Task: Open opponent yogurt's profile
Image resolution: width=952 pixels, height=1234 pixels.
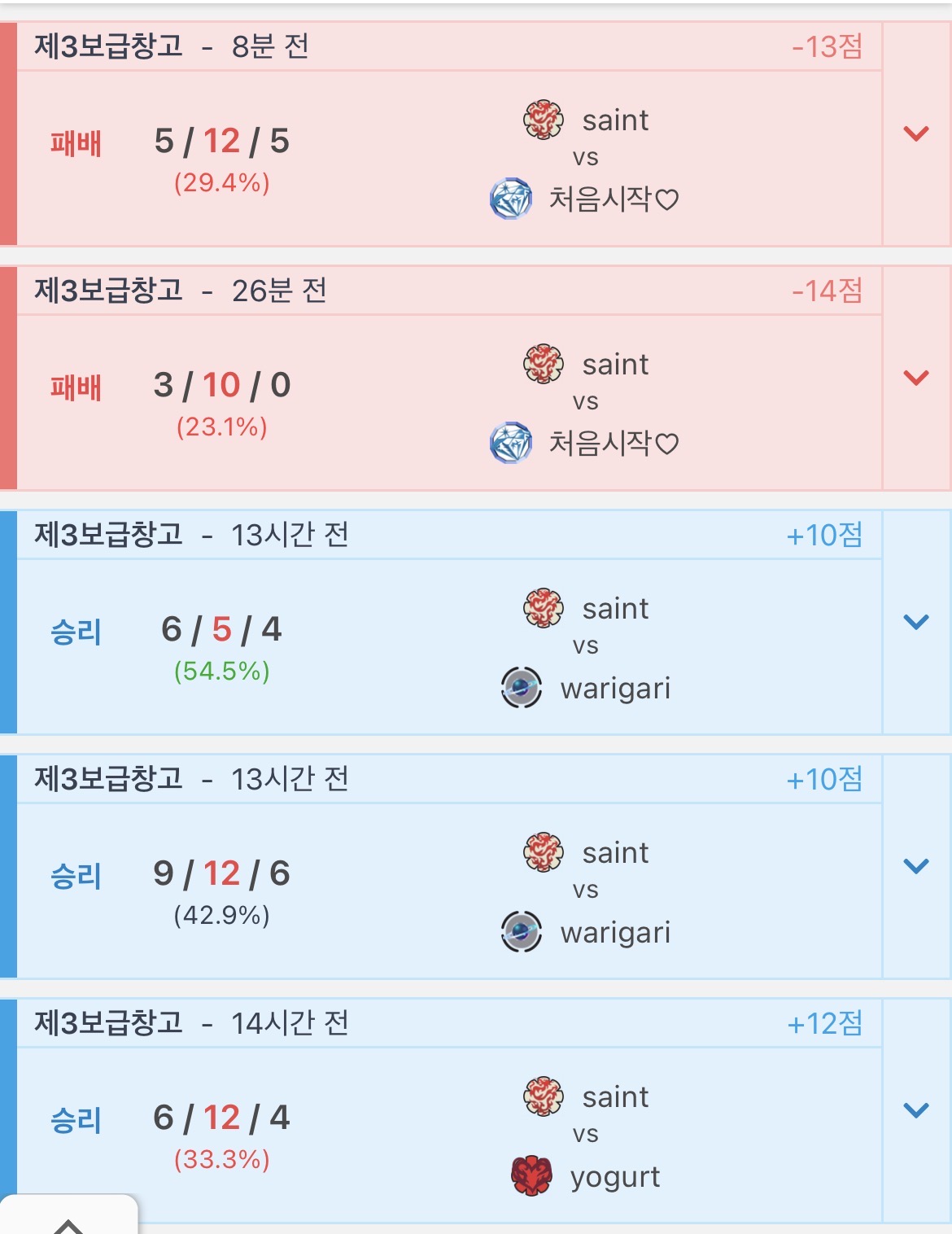Action: click(x=614, y=1176)
